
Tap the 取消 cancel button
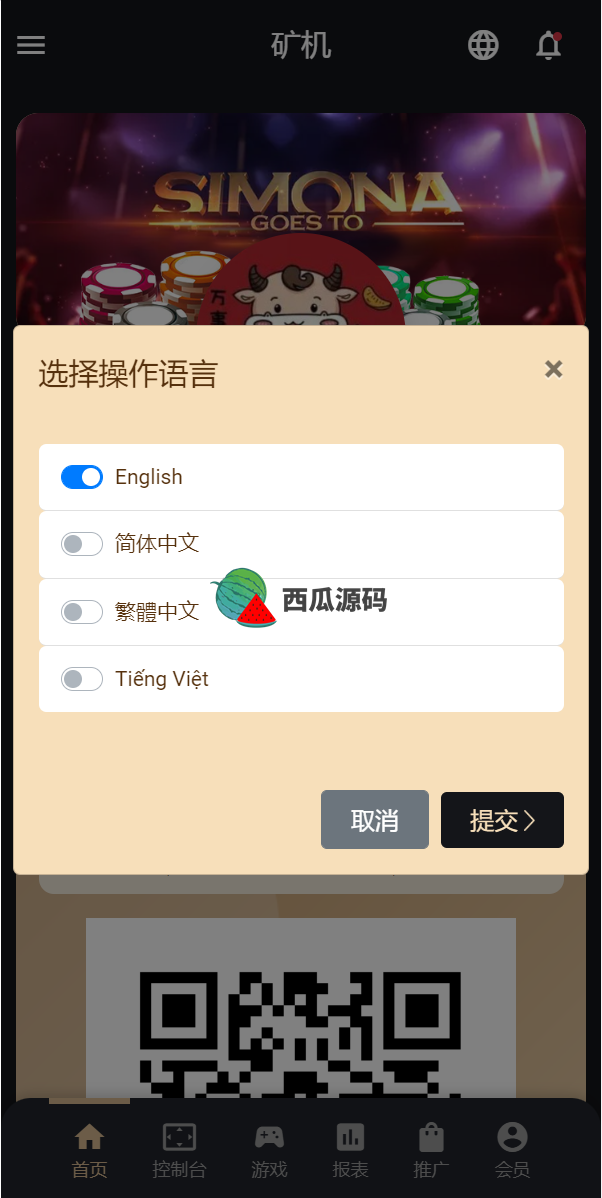click(375, 820)
